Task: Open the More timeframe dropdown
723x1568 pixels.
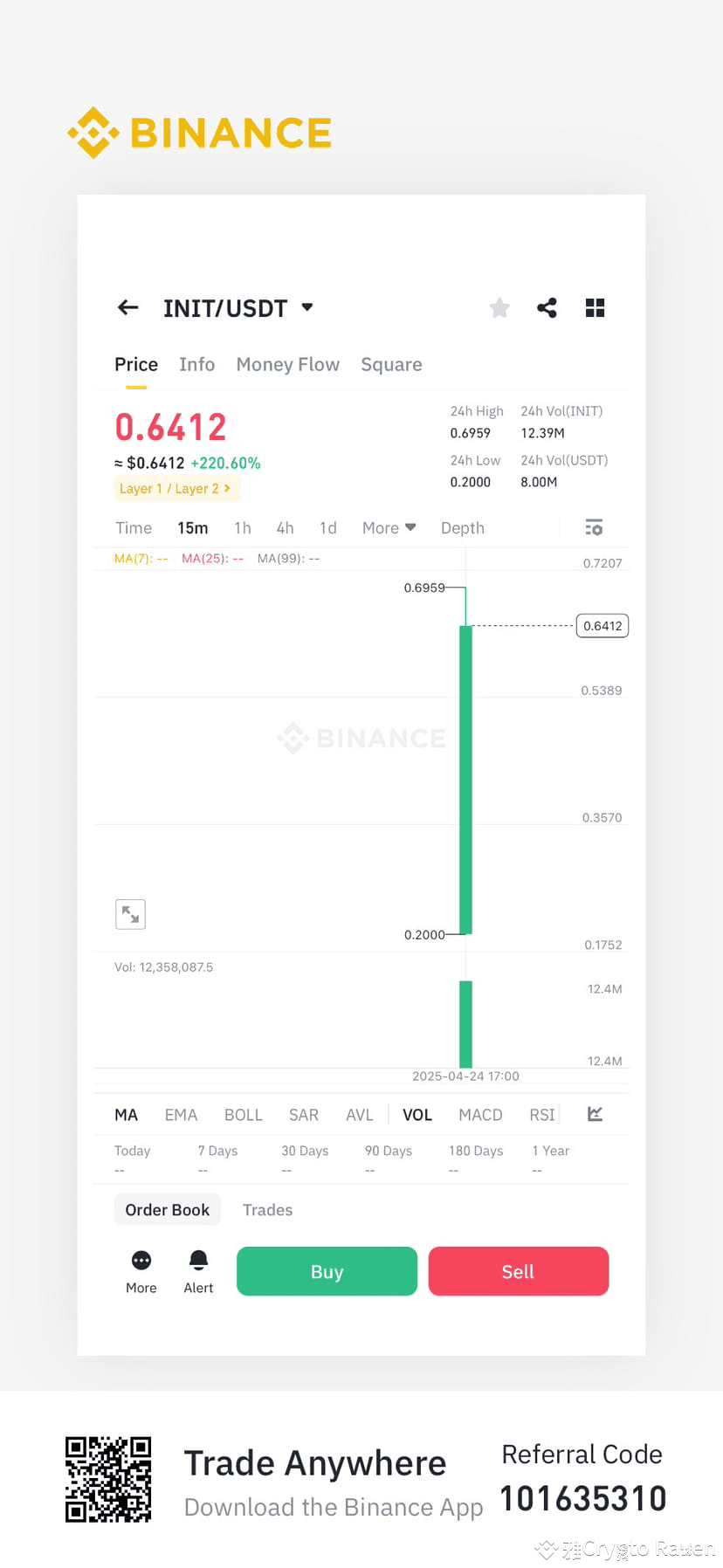Action: (x=389, y=527)
